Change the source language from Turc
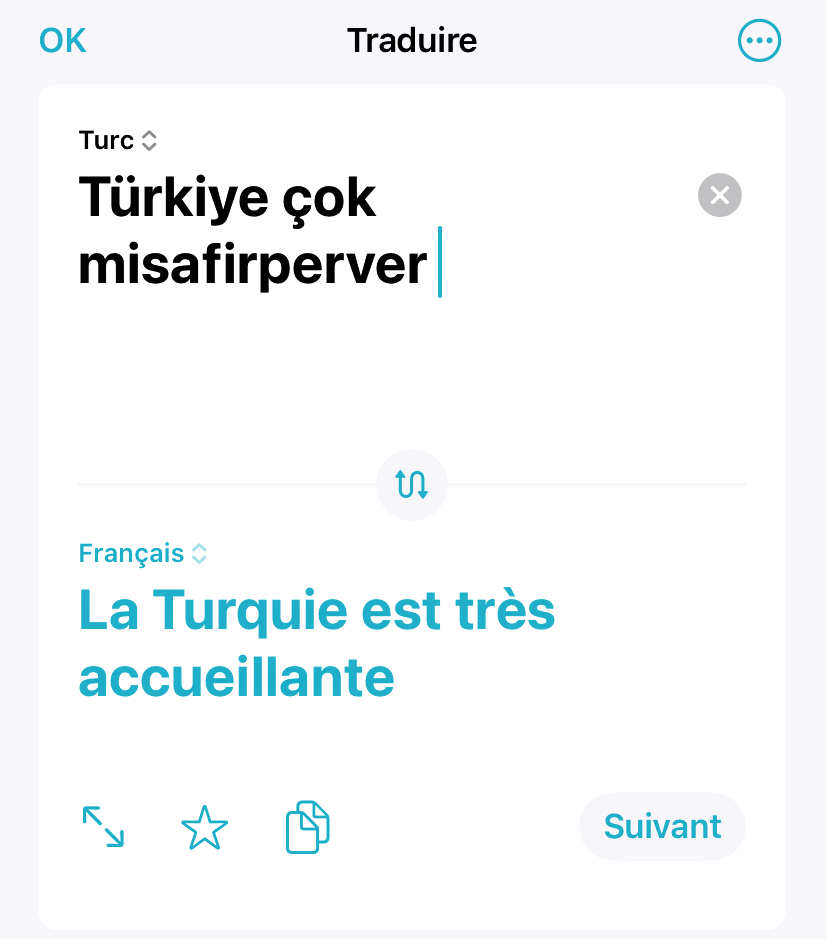Image resolution: width=826 pixels, height=939 pixels. coord(118,140)
